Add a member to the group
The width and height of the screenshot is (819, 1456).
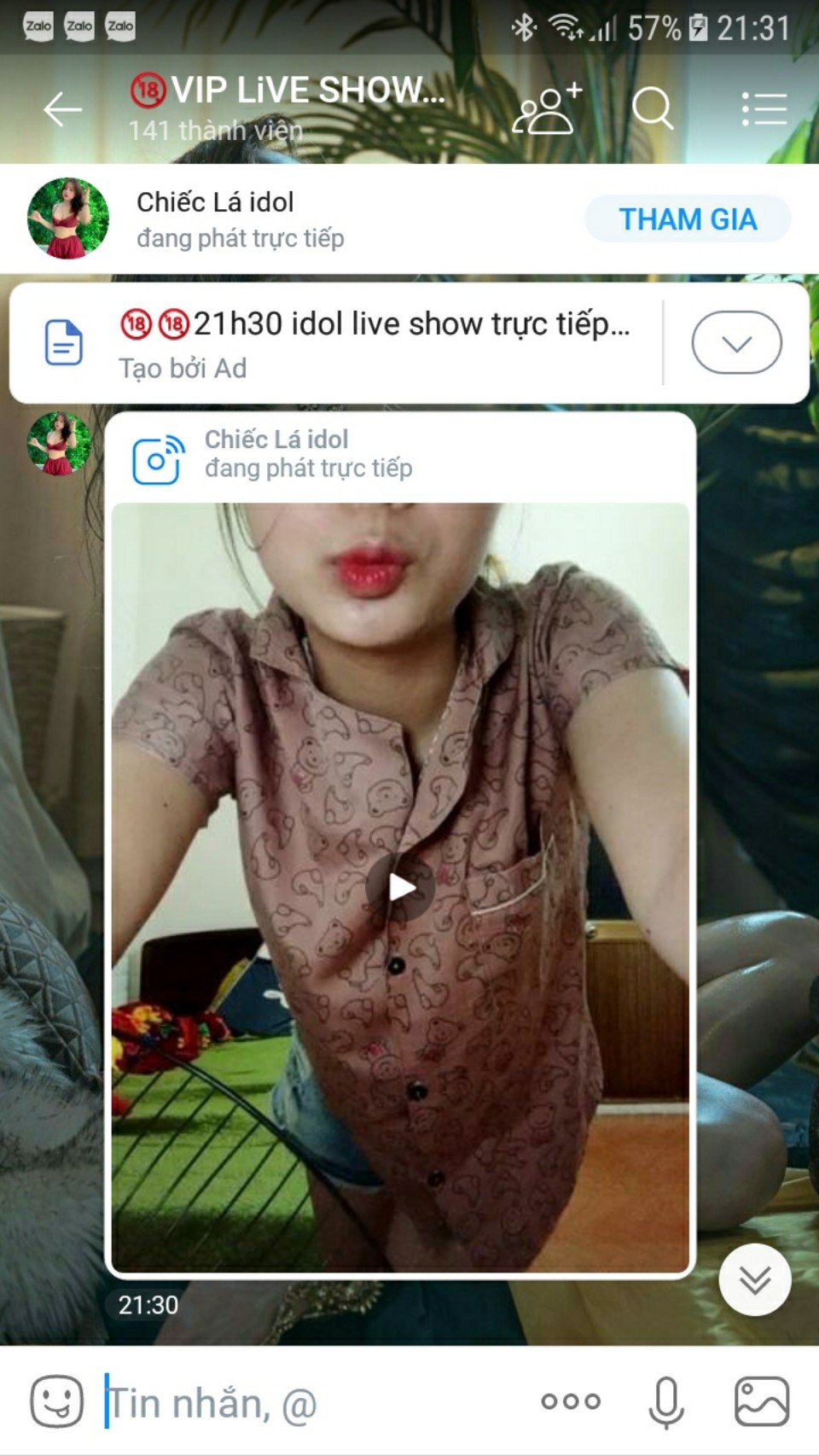547,109
